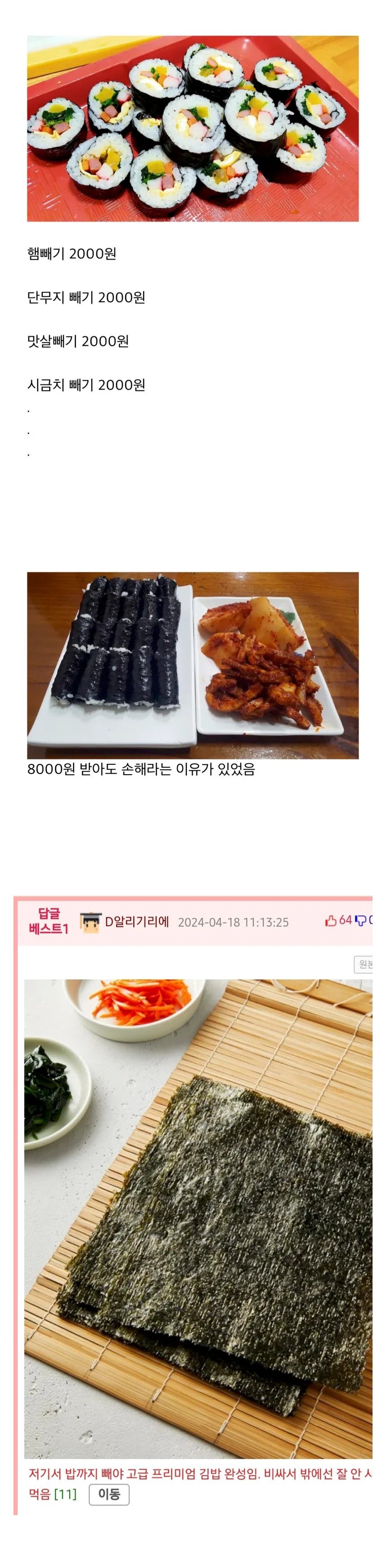Open the 원본 original image button
Viewport: 386px width, 1568px height.
pos(364,964)
